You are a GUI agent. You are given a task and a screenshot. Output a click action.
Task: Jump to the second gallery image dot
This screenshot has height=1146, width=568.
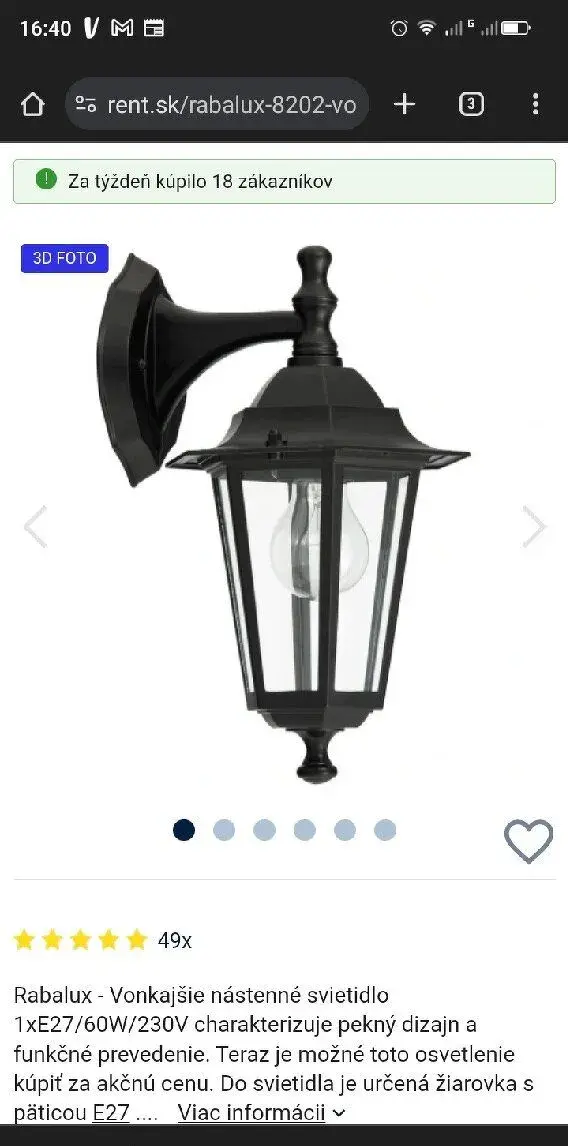pos(224,830)
